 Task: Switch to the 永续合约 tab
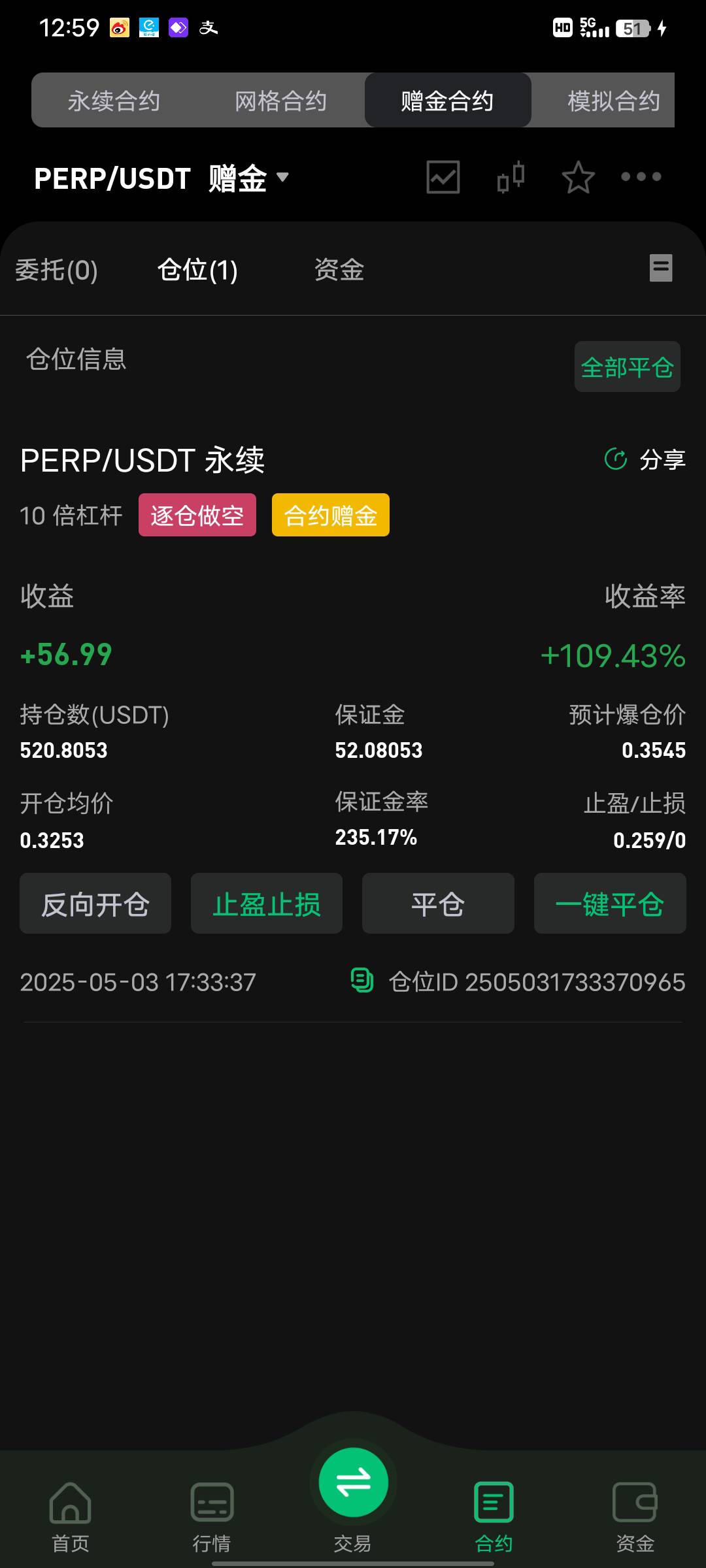click(x=114, y=101)
